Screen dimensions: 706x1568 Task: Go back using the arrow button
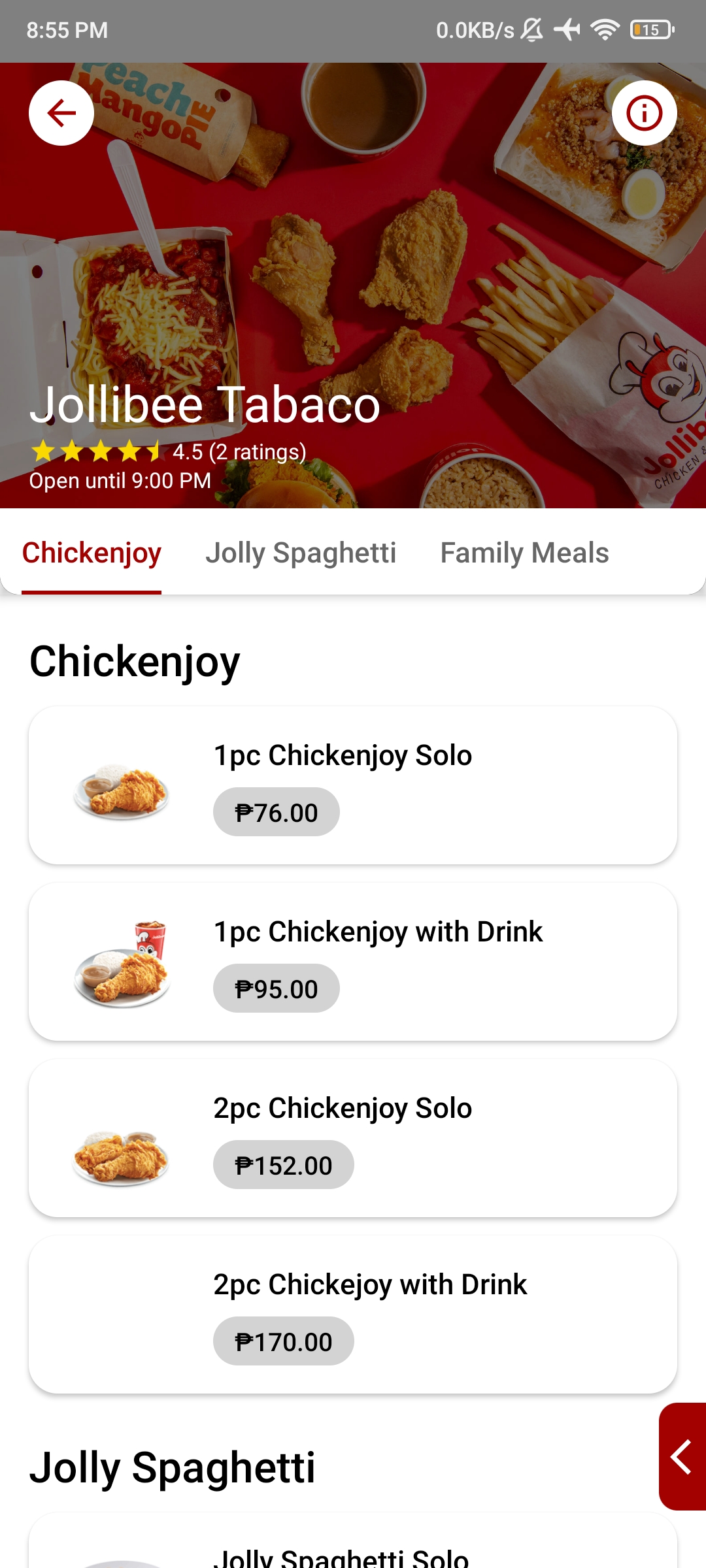(x=61, y=113)
